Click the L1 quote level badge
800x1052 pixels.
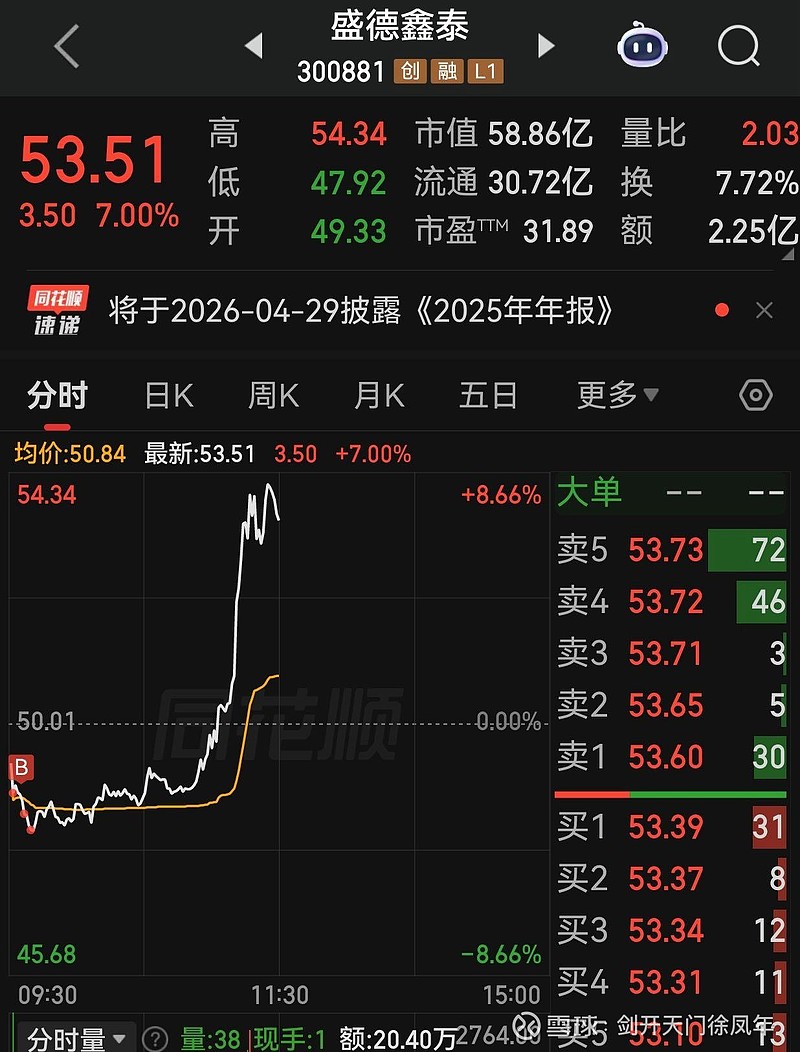(x=485, y=72)
